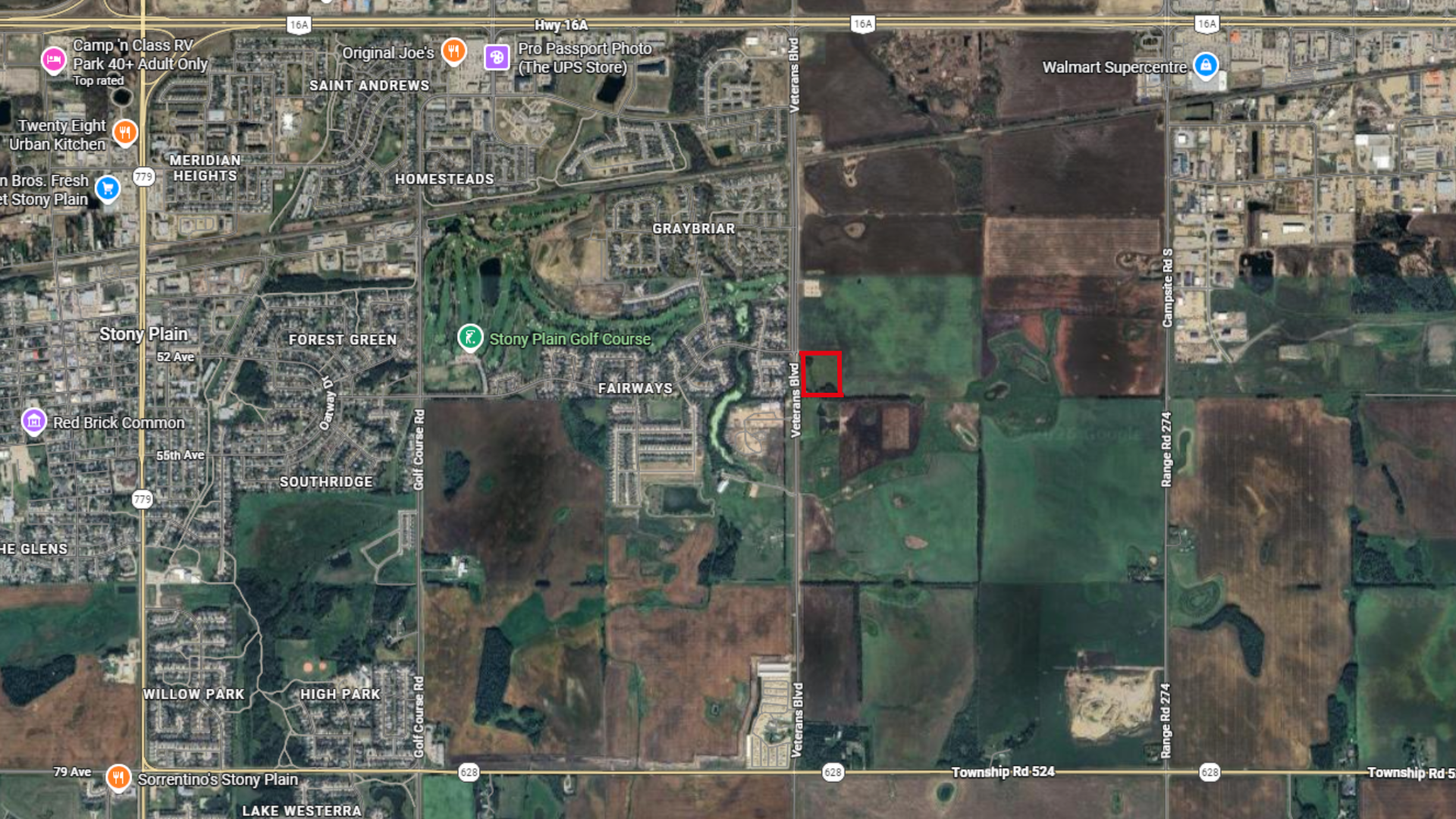Open Stony Plain Golf Course marker
The height and width of the screenshot is (819, 1456).
click(x=470, y=337)
